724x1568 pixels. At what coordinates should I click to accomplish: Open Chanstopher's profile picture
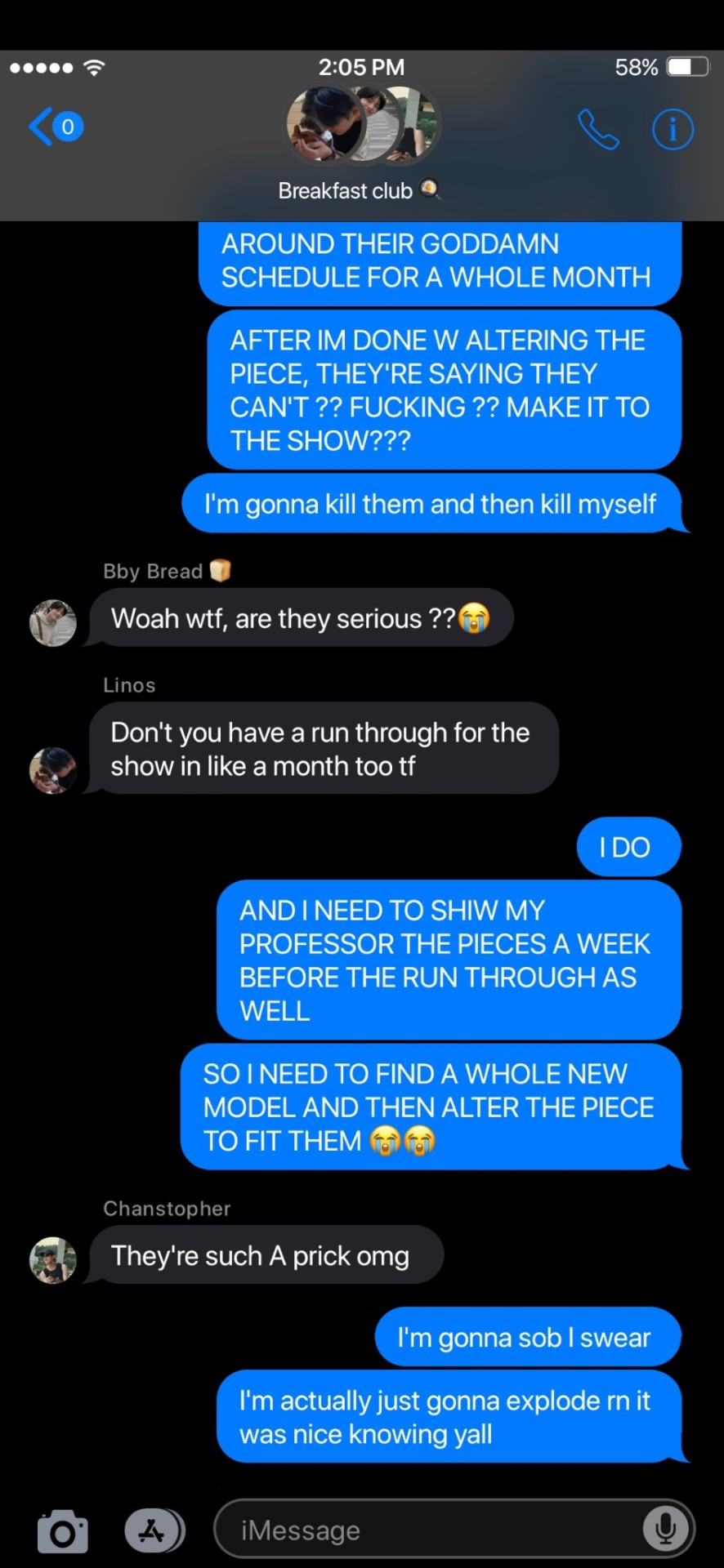(x=53, y=1260)
